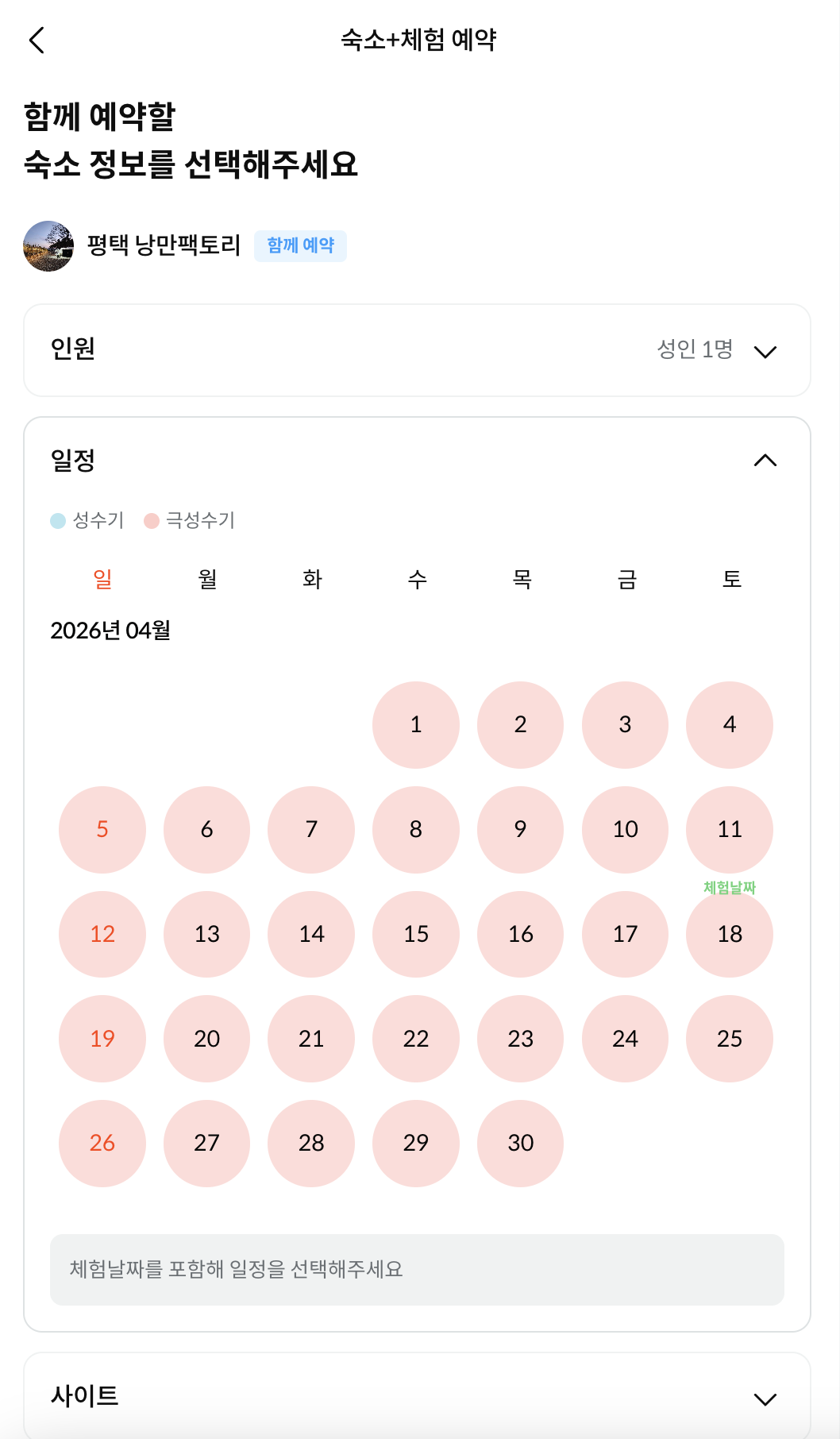Select April 11 on the calendar

[x=729, y=829]
